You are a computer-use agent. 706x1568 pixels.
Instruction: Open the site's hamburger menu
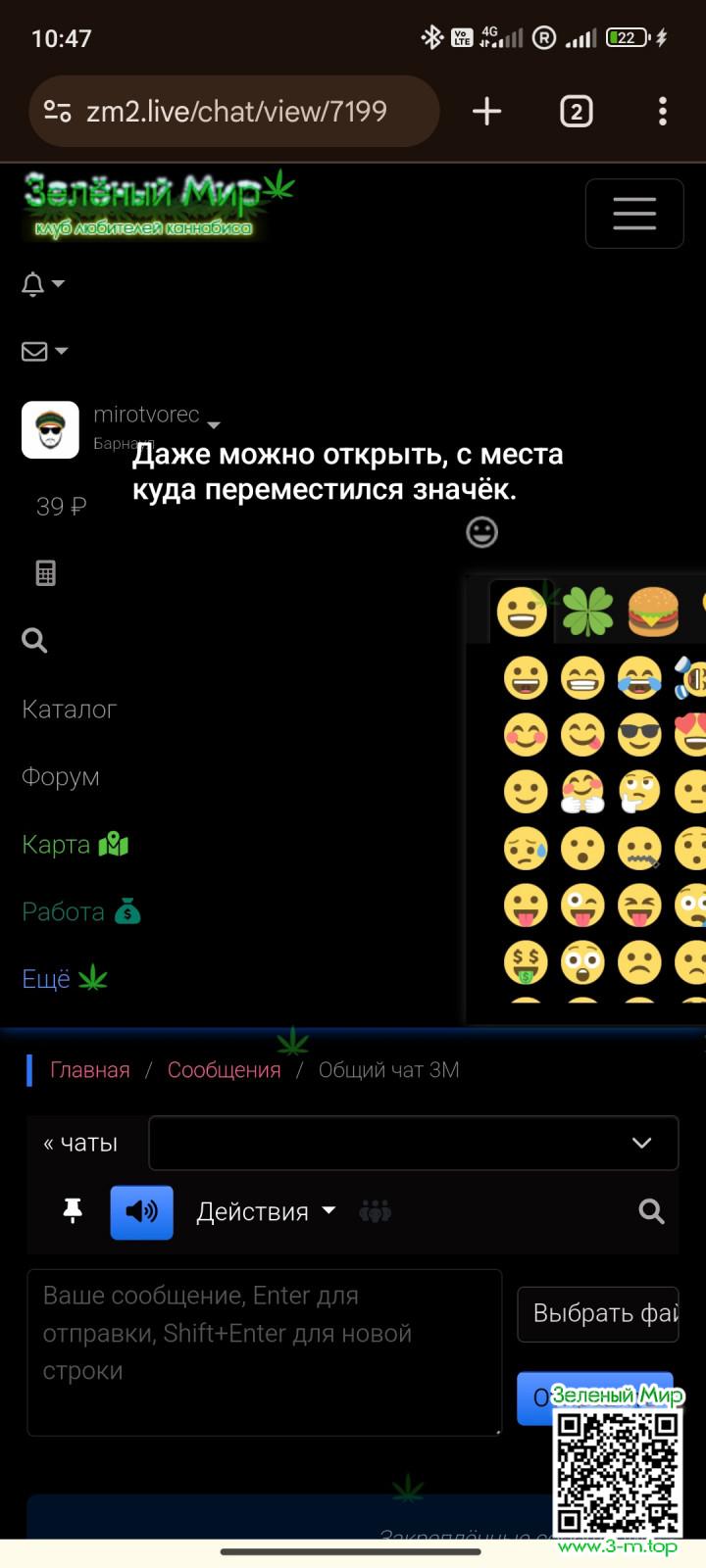pyautogui.click(x=633, y=213)
